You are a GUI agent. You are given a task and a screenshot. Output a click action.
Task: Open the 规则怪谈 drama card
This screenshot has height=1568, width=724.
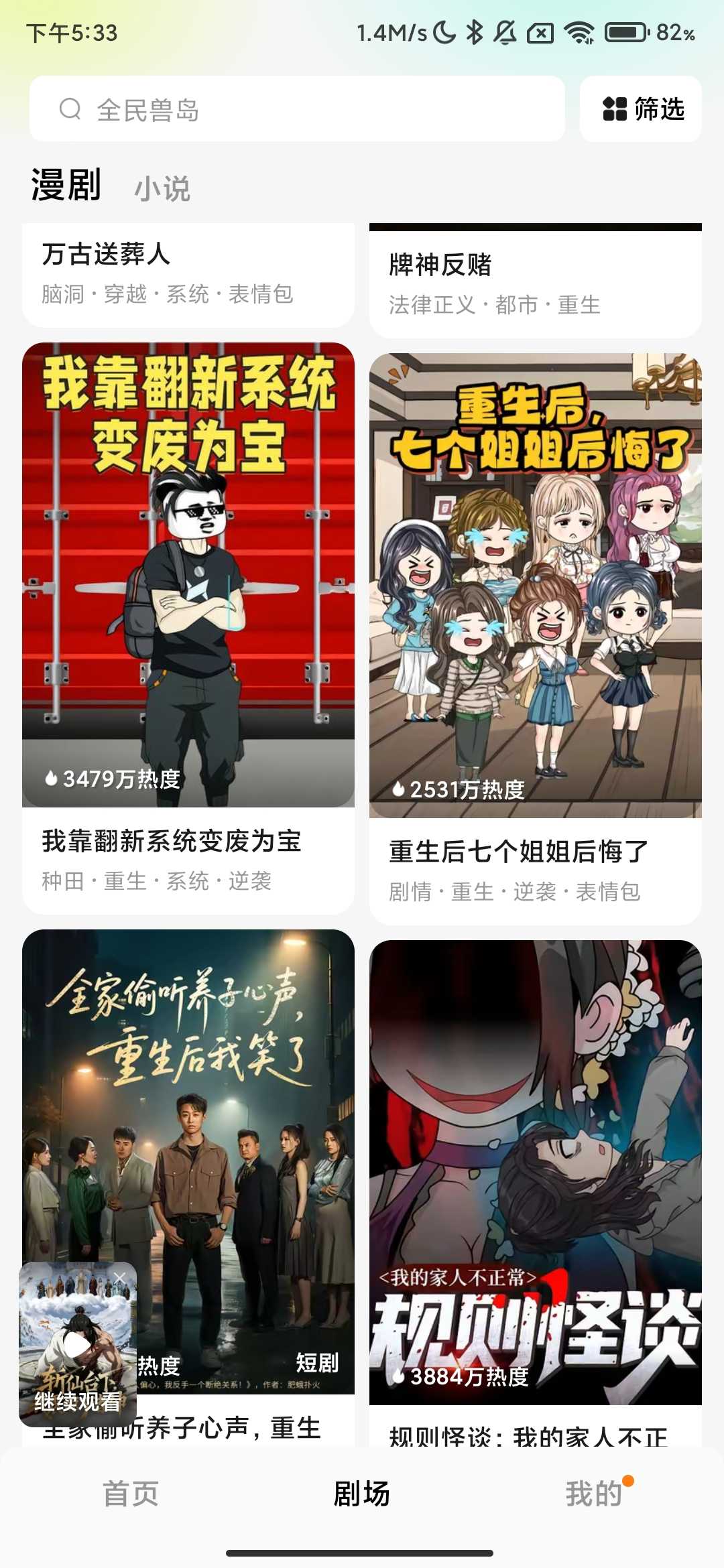coord(535,1173)
